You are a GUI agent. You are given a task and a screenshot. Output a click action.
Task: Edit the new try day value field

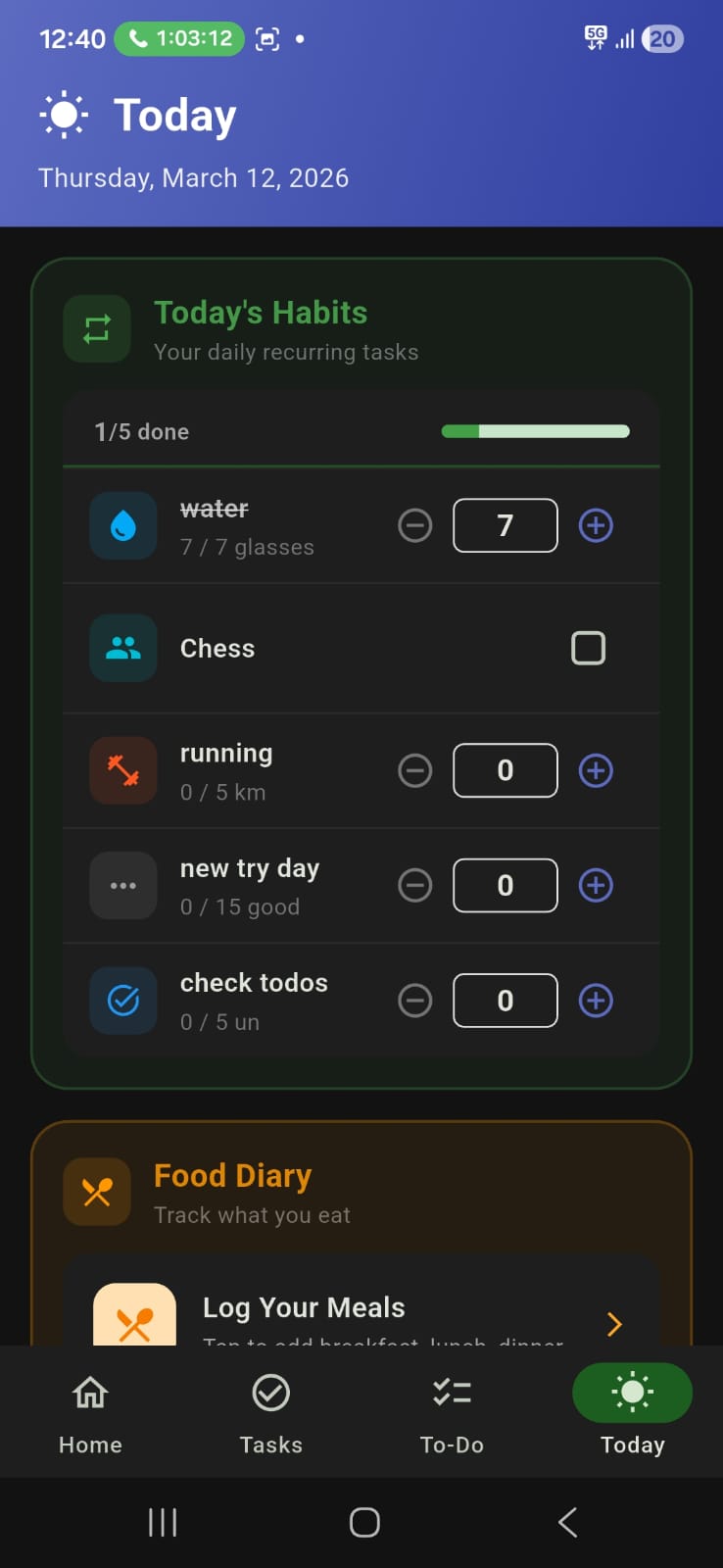[x=505, y=885]
